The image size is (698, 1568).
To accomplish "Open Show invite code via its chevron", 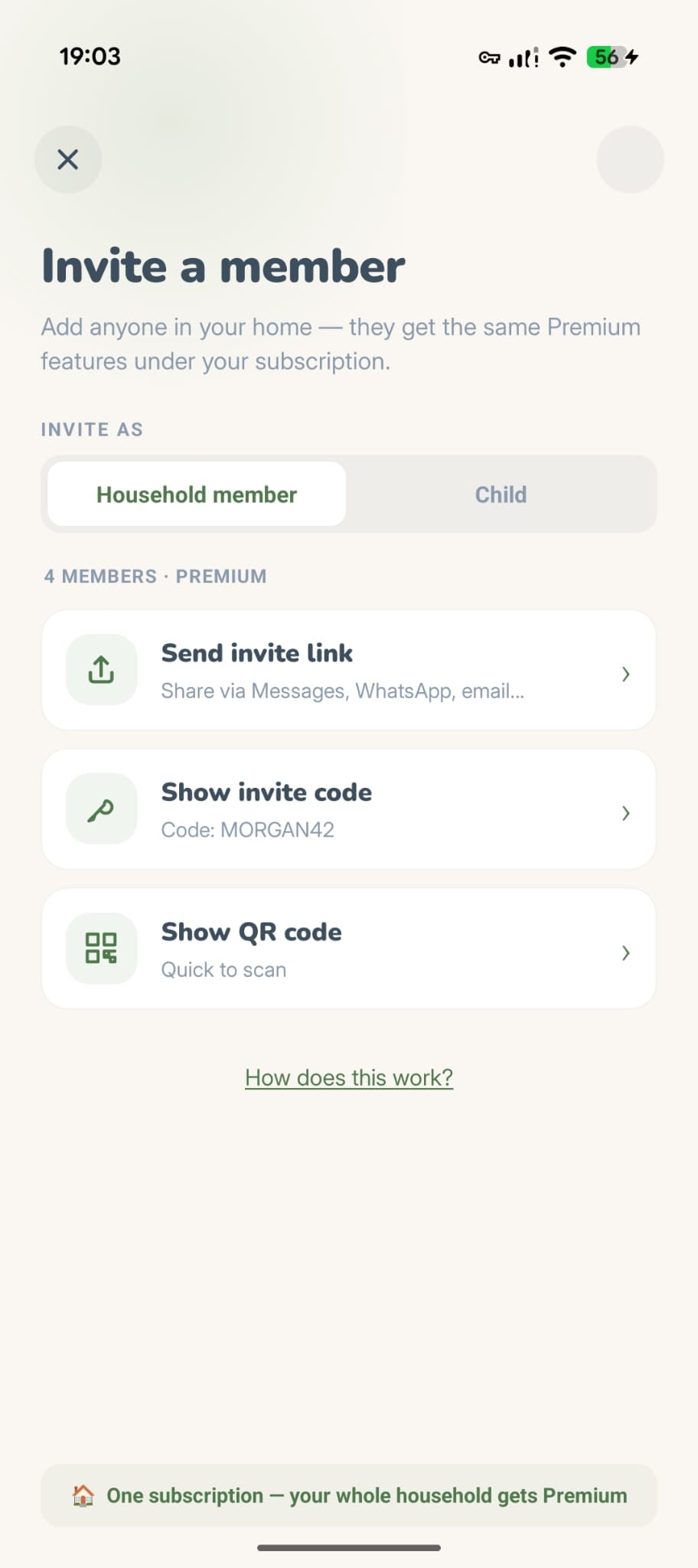I will [626, 813].
